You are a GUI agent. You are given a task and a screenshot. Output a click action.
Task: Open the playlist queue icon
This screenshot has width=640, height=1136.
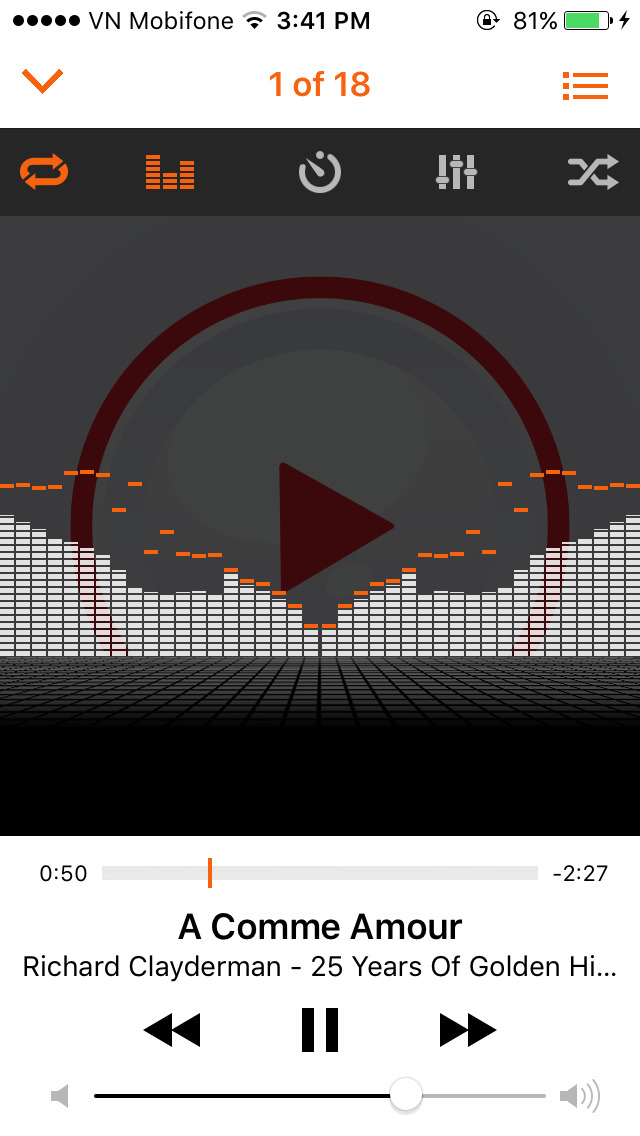585,86
